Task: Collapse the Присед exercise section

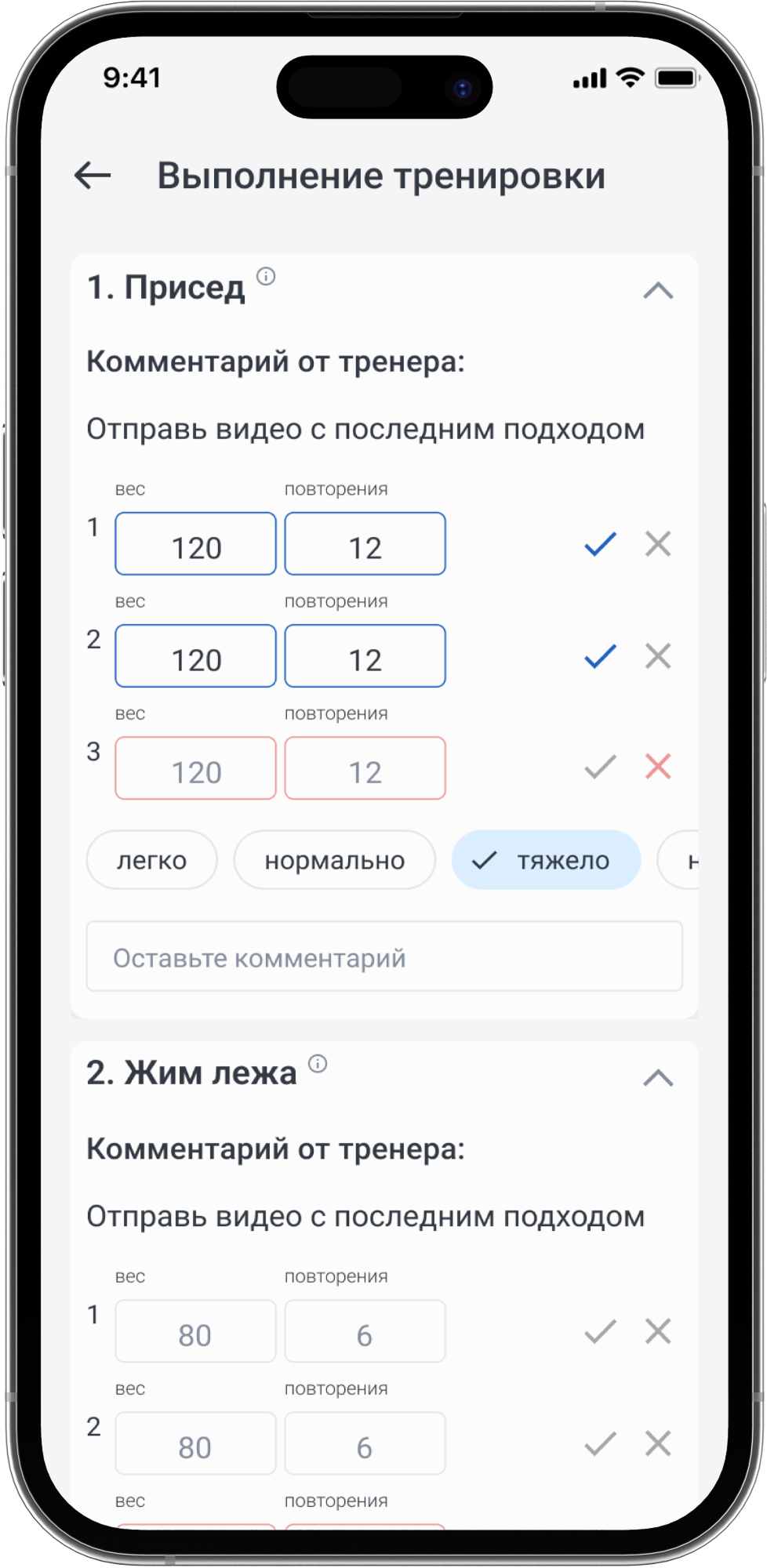Action: pos(658,291)
